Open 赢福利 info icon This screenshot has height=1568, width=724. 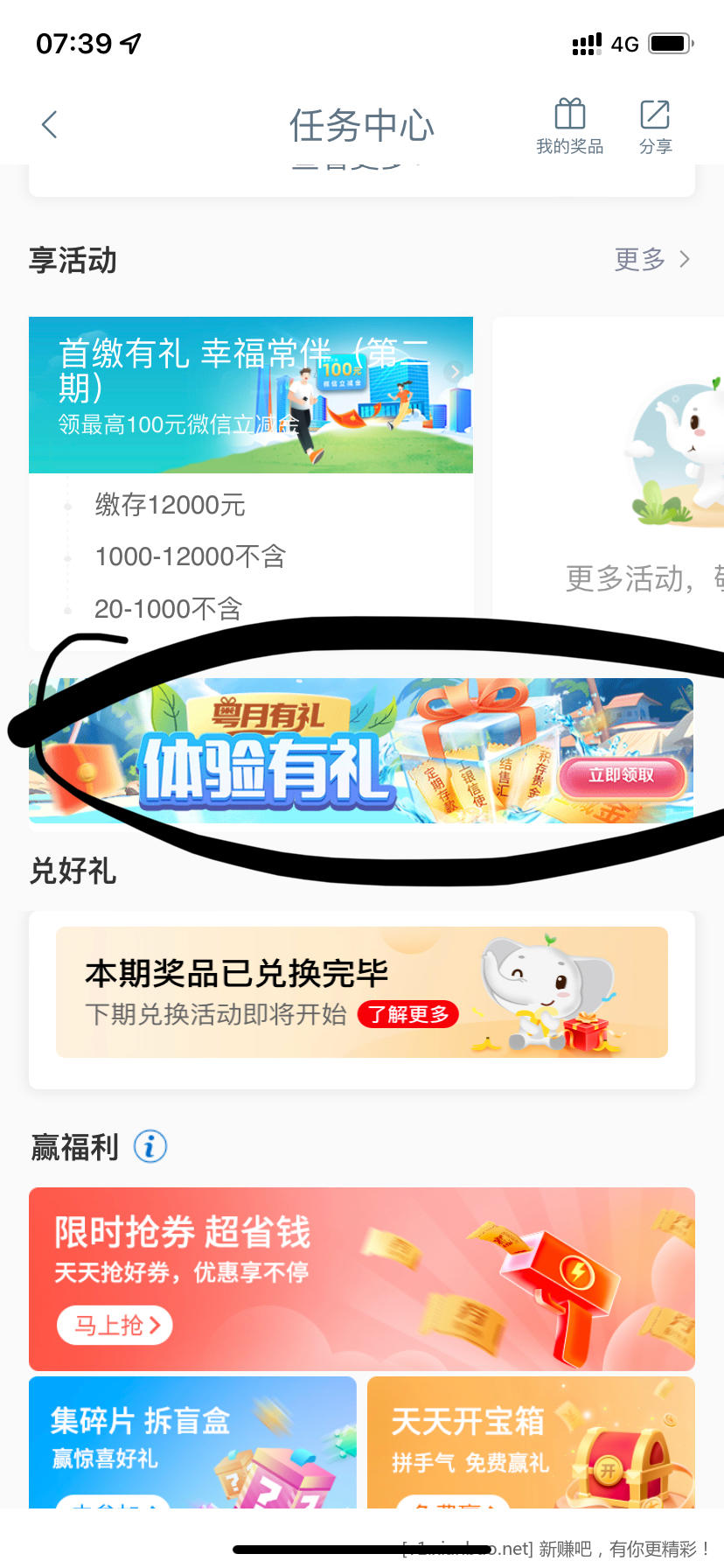coord(150,1146)
